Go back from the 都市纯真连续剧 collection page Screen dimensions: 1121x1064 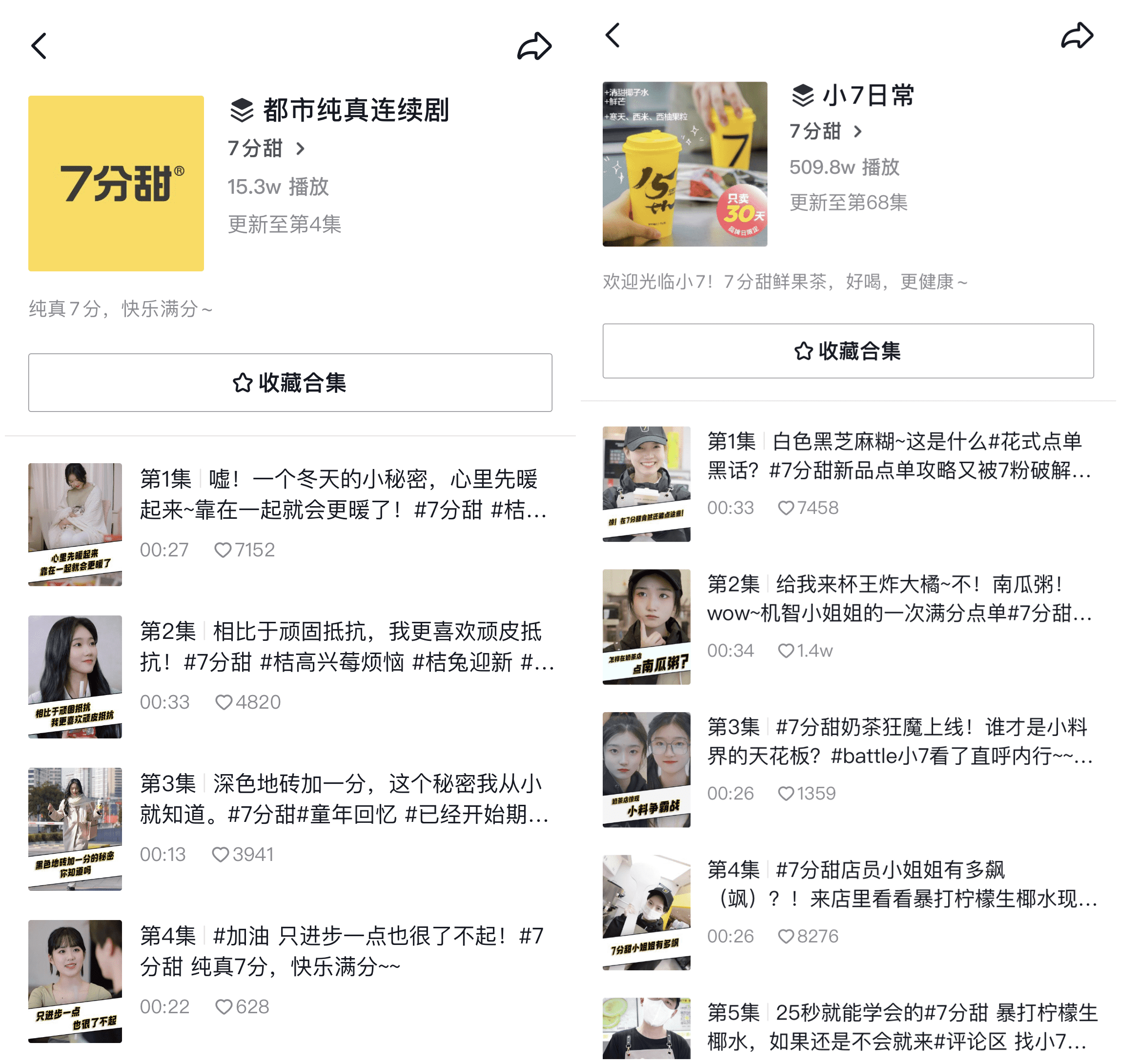pyautogui.click(x=39, y=46)
